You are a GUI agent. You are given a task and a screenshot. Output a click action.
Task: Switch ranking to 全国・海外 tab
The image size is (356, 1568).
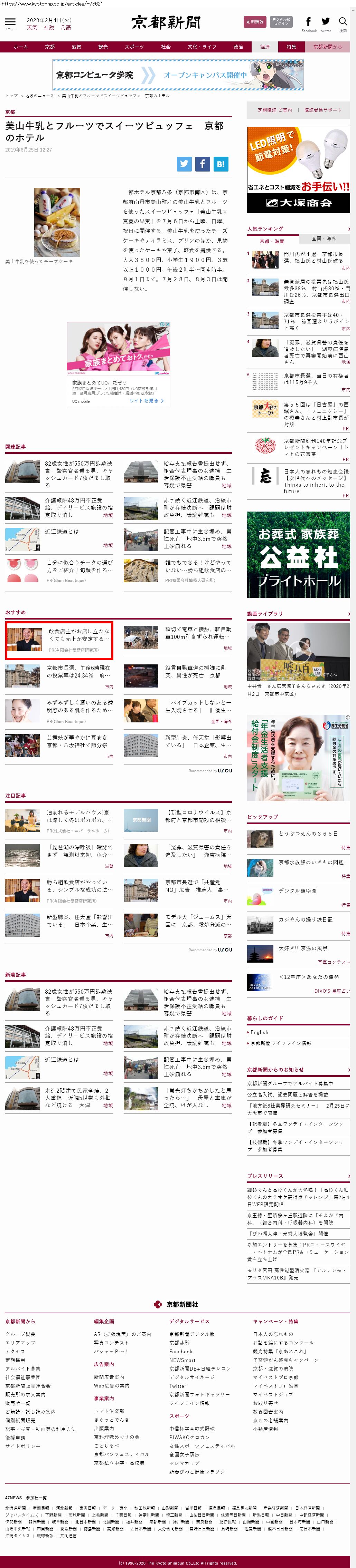[x=324, y=238]
